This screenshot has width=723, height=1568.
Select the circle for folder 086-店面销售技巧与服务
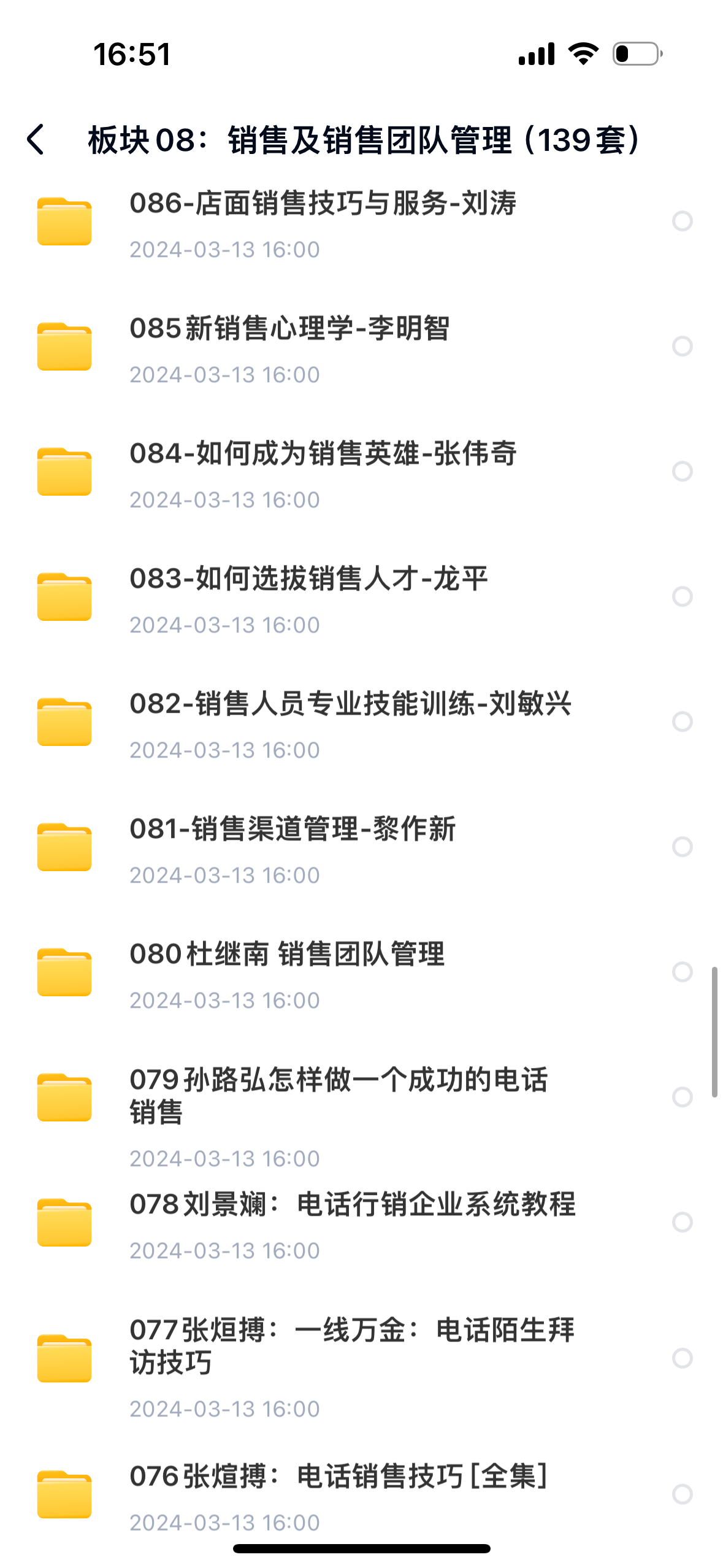pyautogui.click(x=682, y=221)
